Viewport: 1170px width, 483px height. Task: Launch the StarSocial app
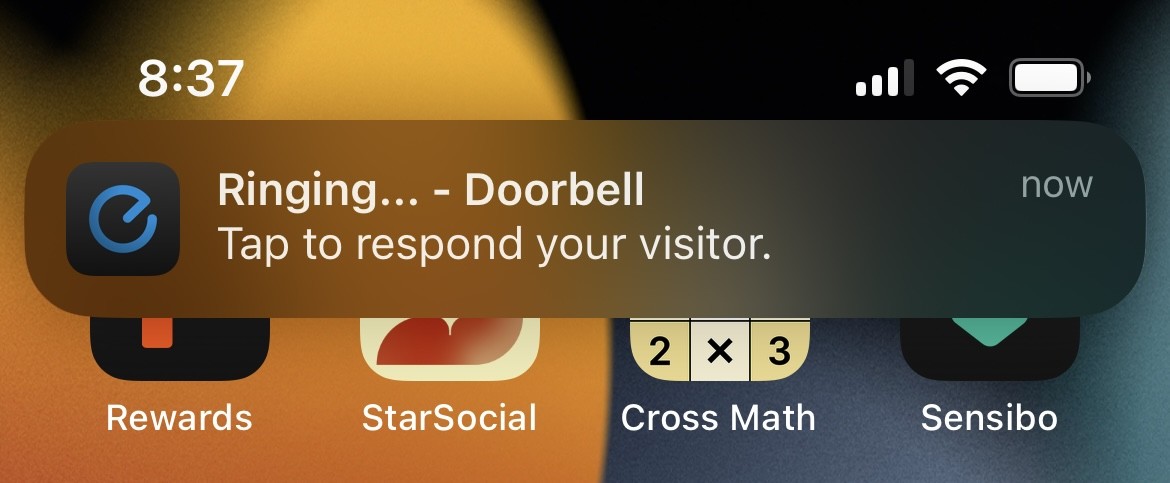tap(449, 350)
